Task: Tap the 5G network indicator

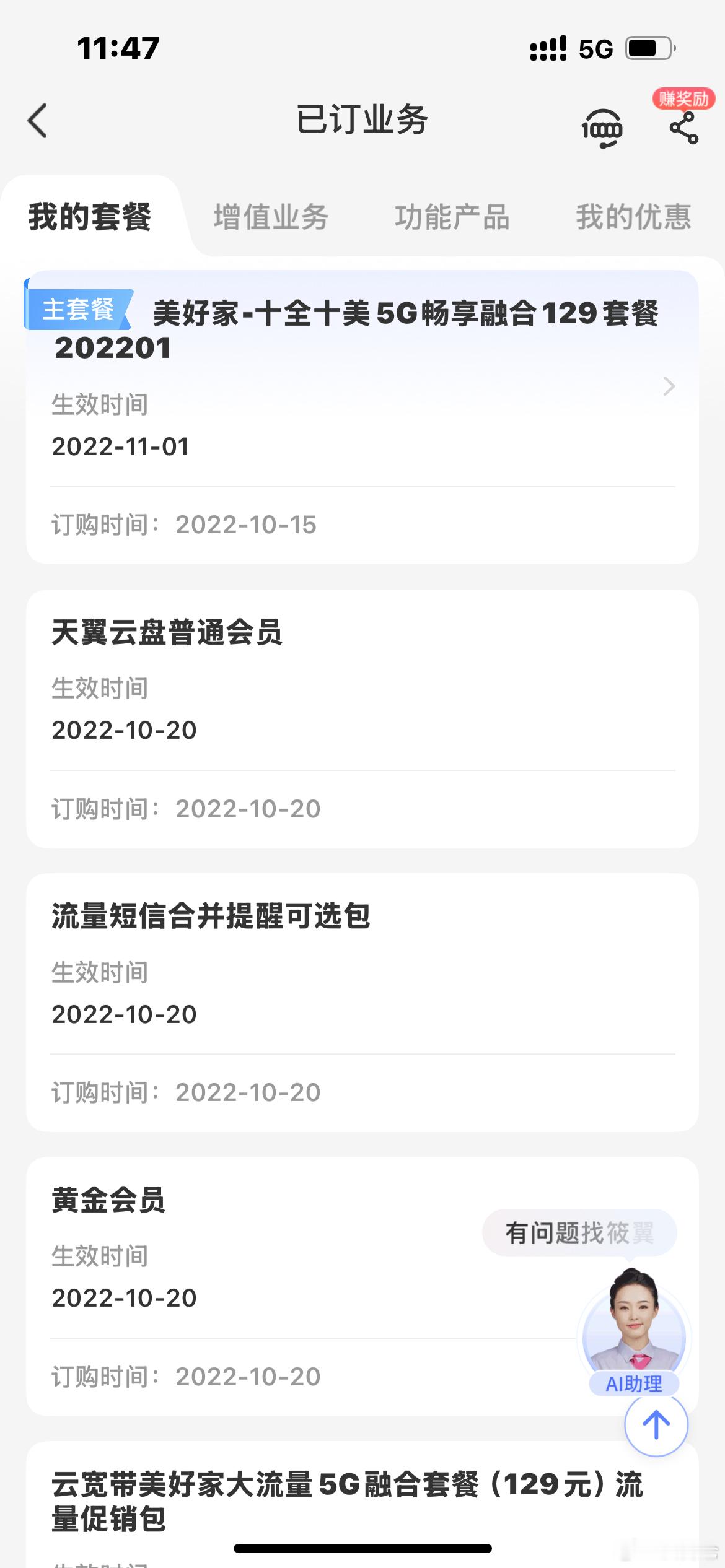Action: tap(595, 48)
